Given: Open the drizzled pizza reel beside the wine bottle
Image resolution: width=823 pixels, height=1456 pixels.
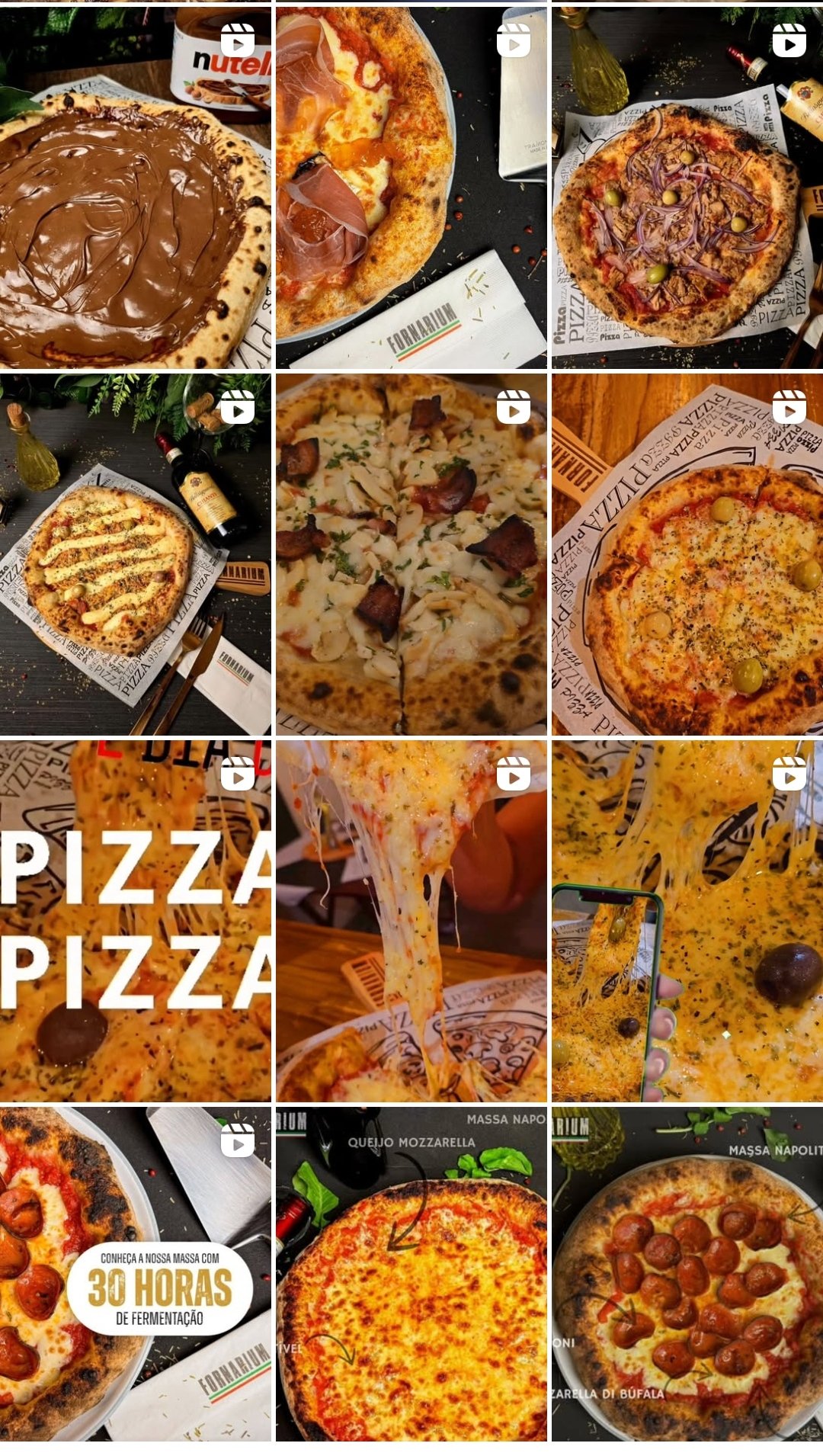Looking at the screenshot, I should pyautogui.click(x=135, y=554).
